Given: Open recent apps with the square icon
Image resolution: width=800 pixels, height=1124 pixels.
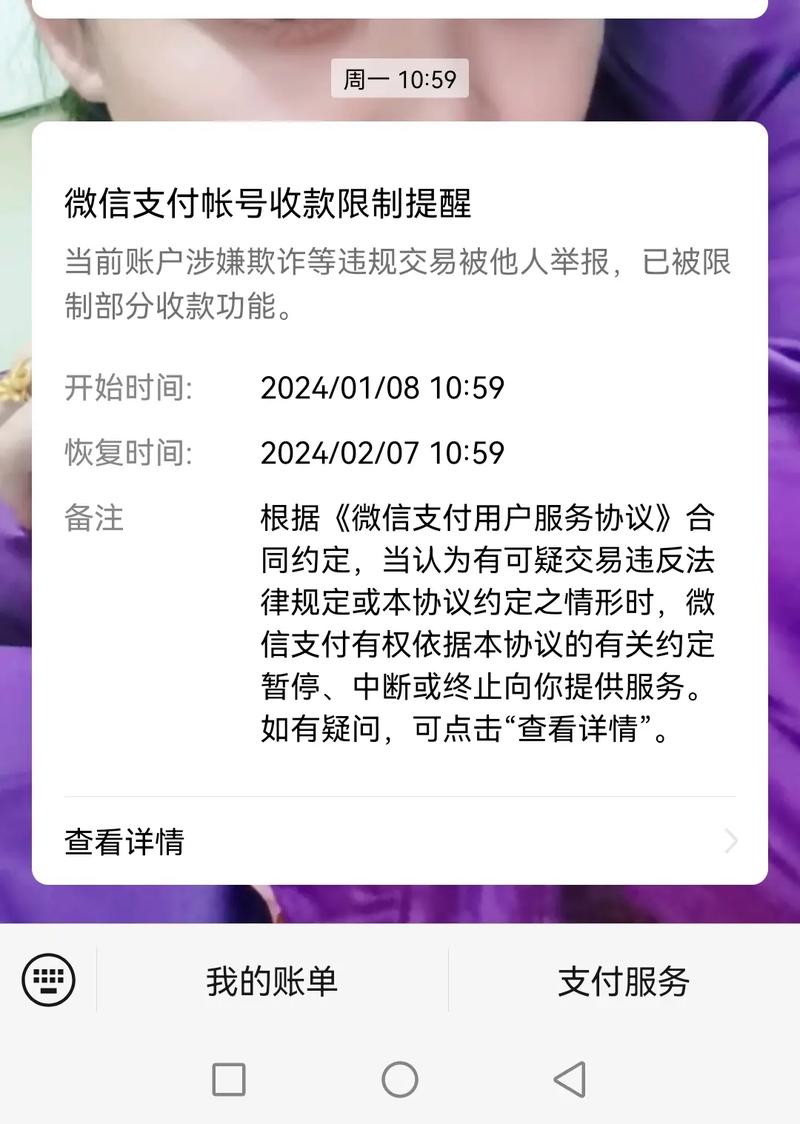Looking at the screenshot, I should tap(231, 1079).
